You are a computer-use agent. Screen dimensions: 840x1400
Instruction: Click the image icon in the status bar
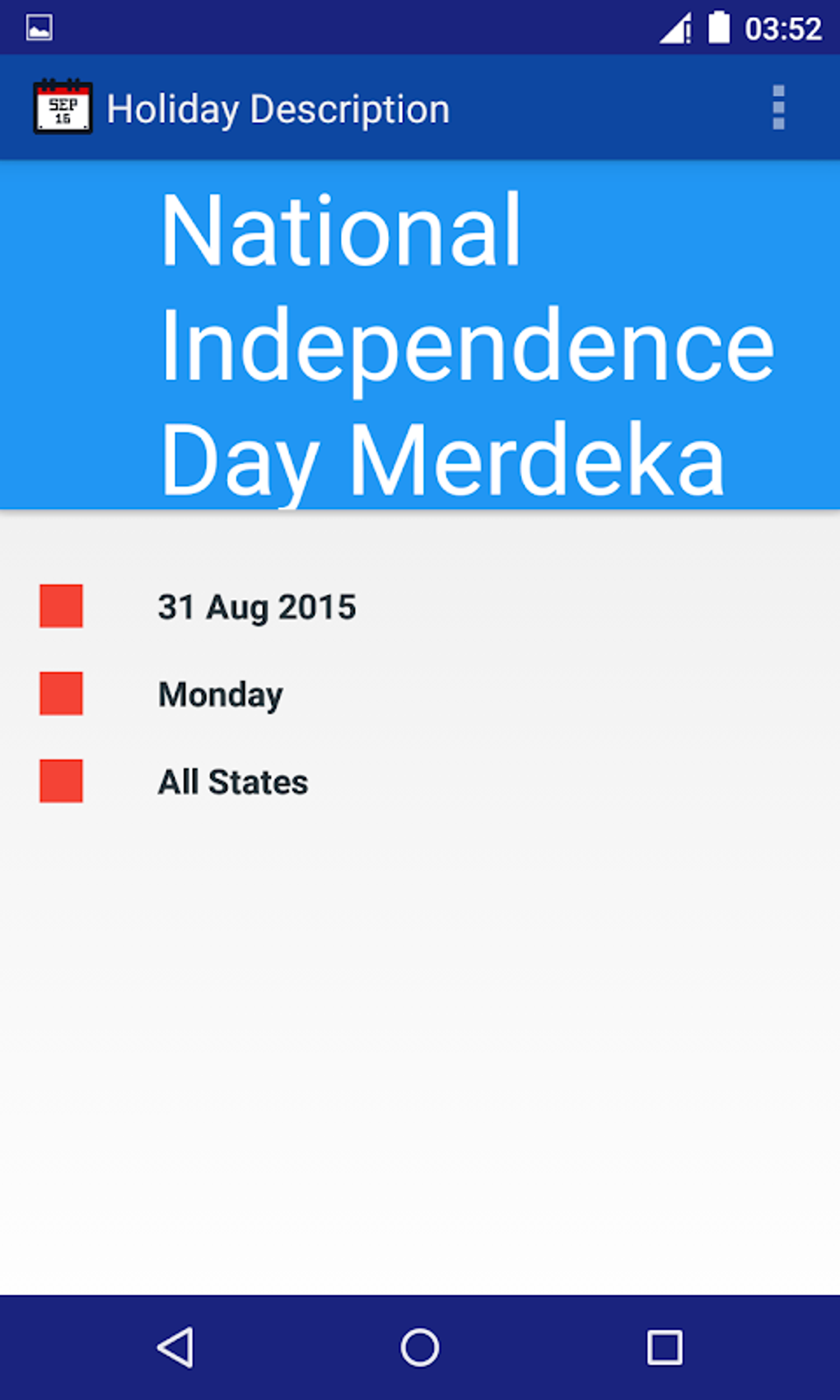(x=37, y=27)
